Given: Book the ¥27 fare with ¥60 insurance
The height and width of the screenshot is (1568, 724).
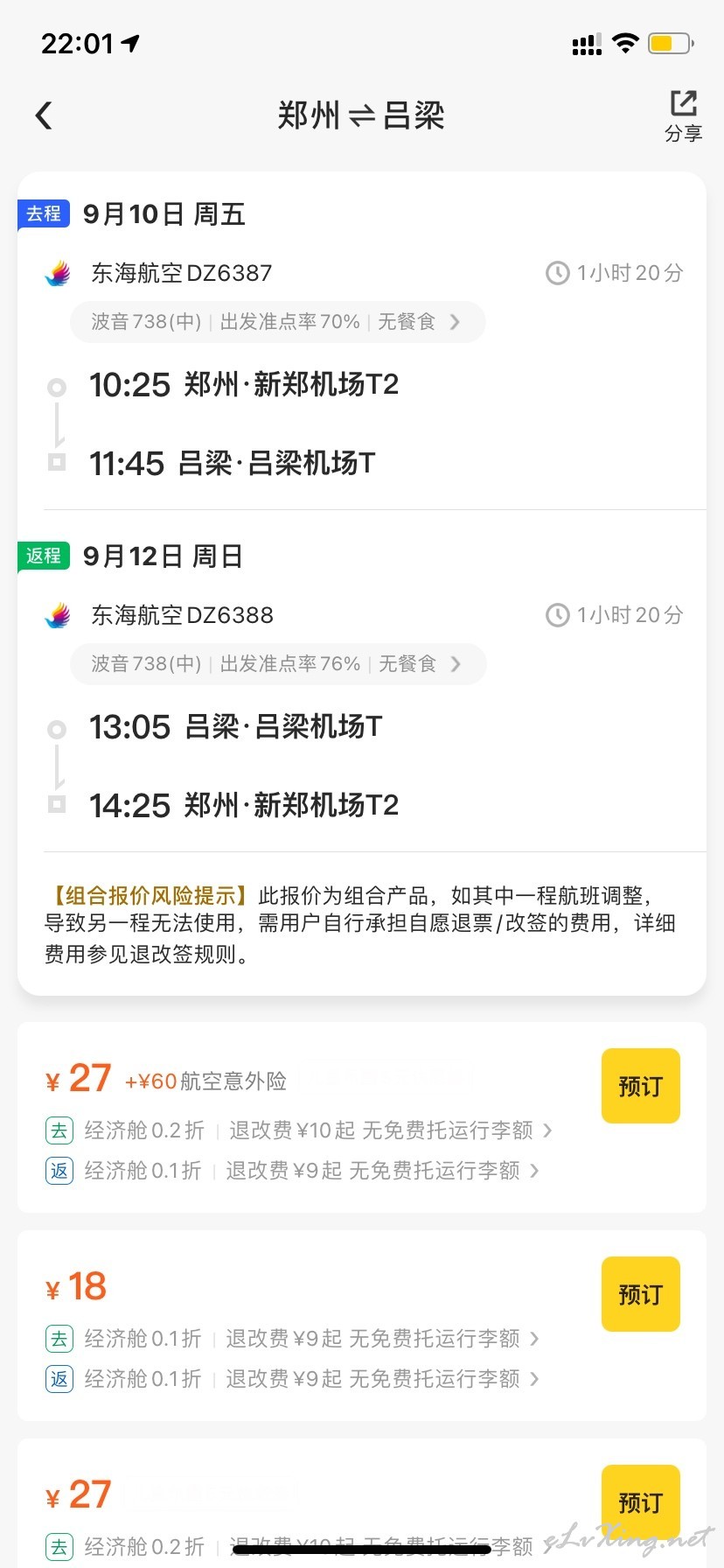Looking at the screenshot, I should [x=640, y=1086].
